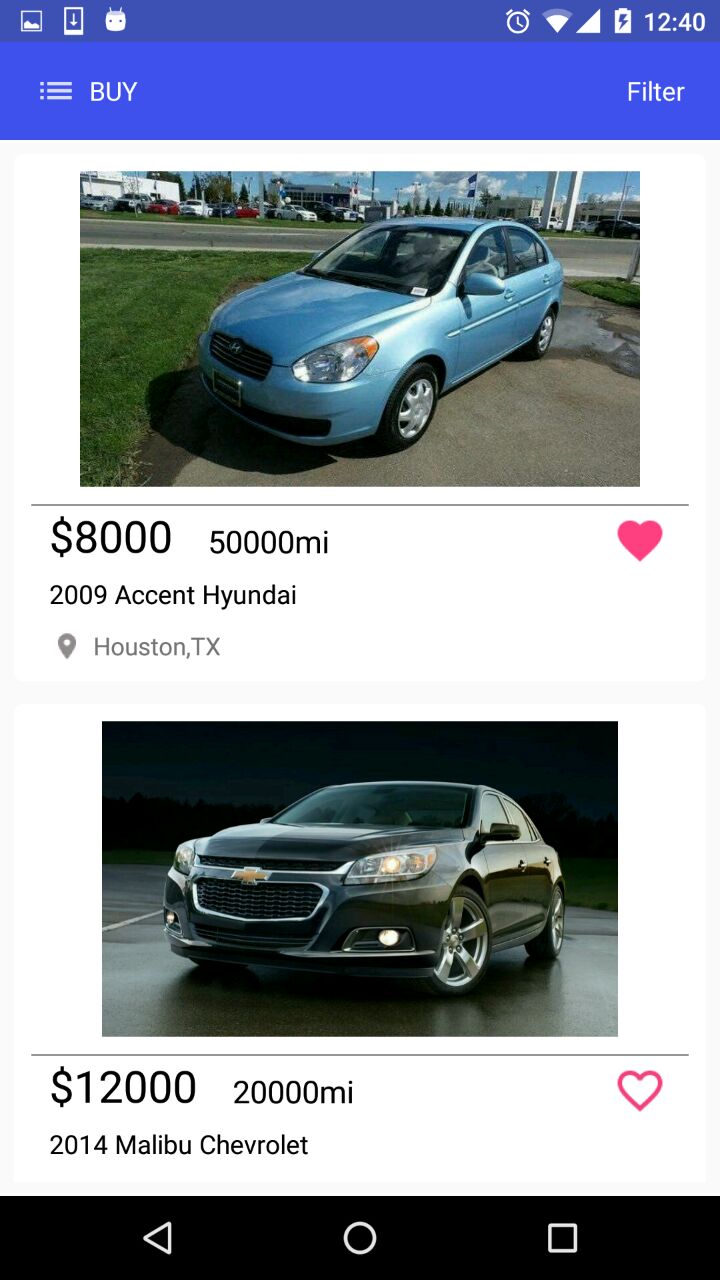Screen dimensions: 720x1280
Task: Open the Filter options
Action: tap(655, 91)
